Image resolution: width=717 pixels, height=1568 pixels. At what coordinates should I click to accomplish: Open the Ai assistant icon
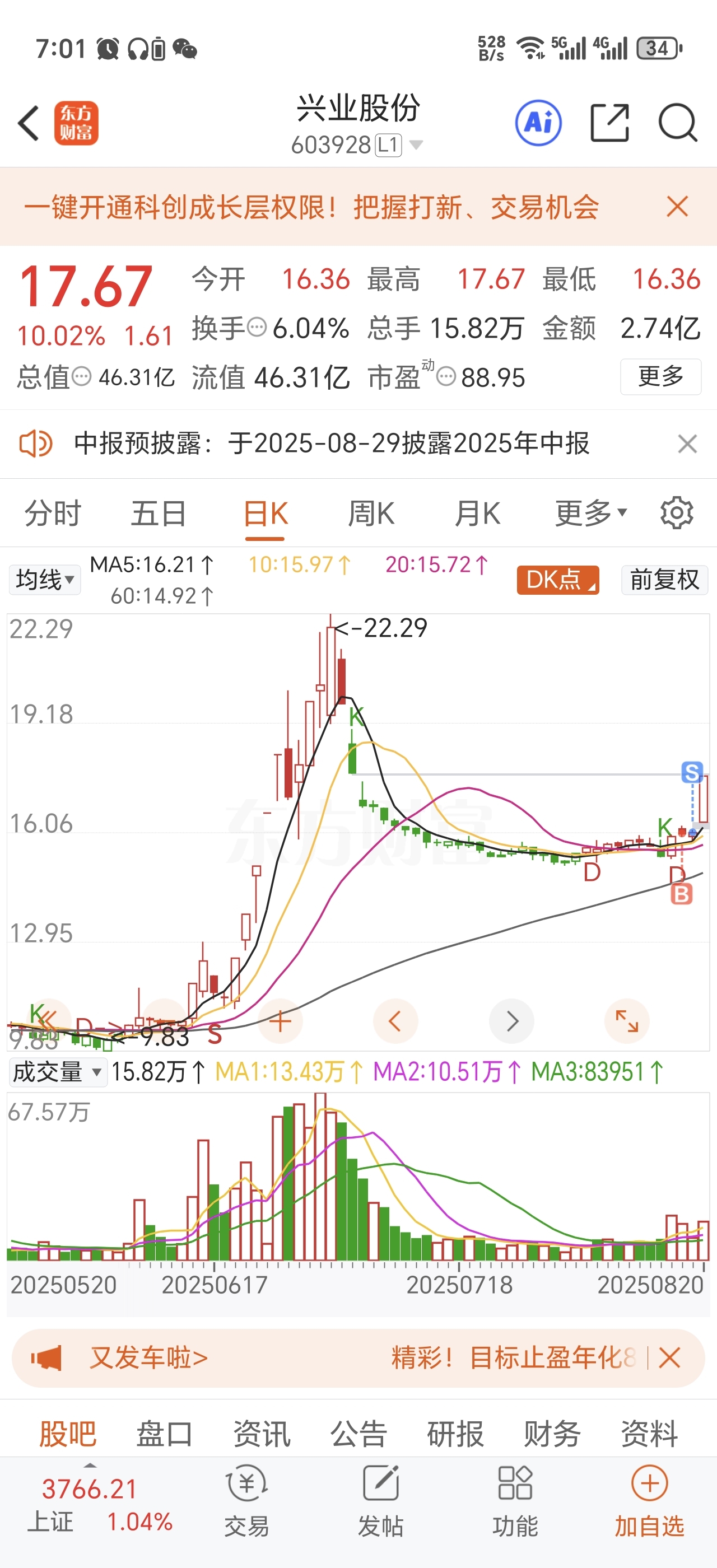tap(538, 123)
